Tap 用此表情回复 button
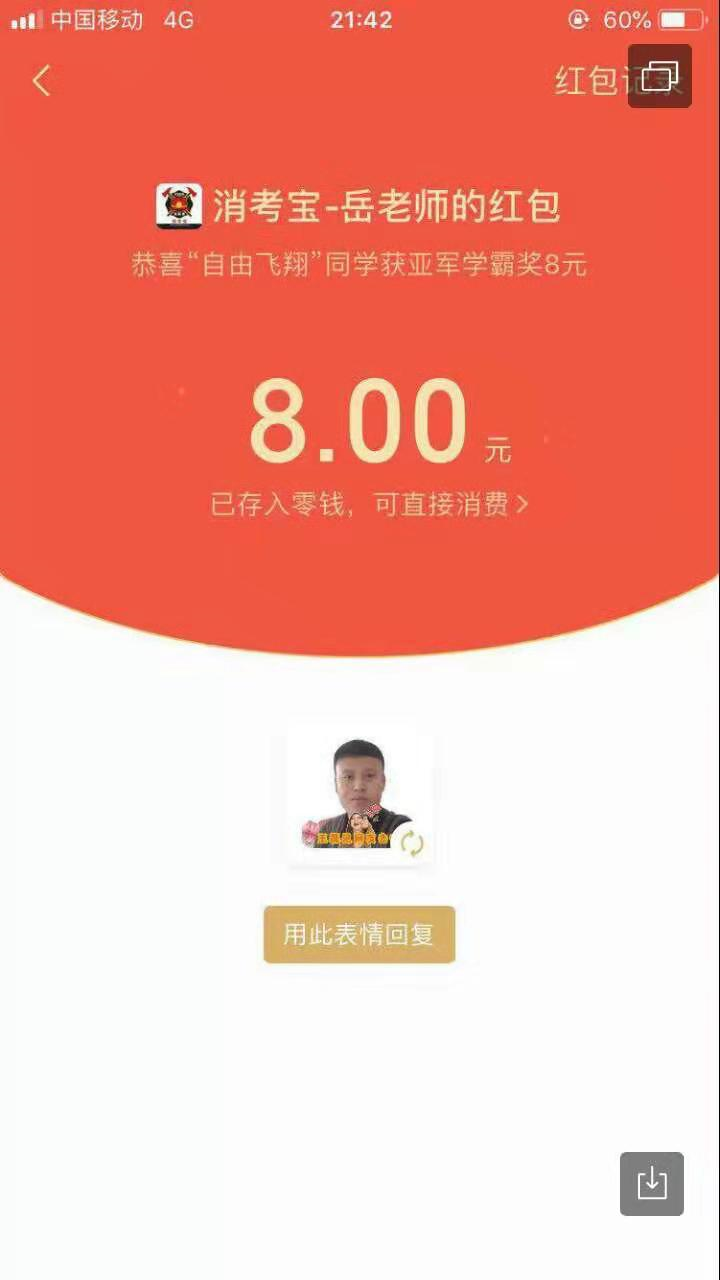 359,935
